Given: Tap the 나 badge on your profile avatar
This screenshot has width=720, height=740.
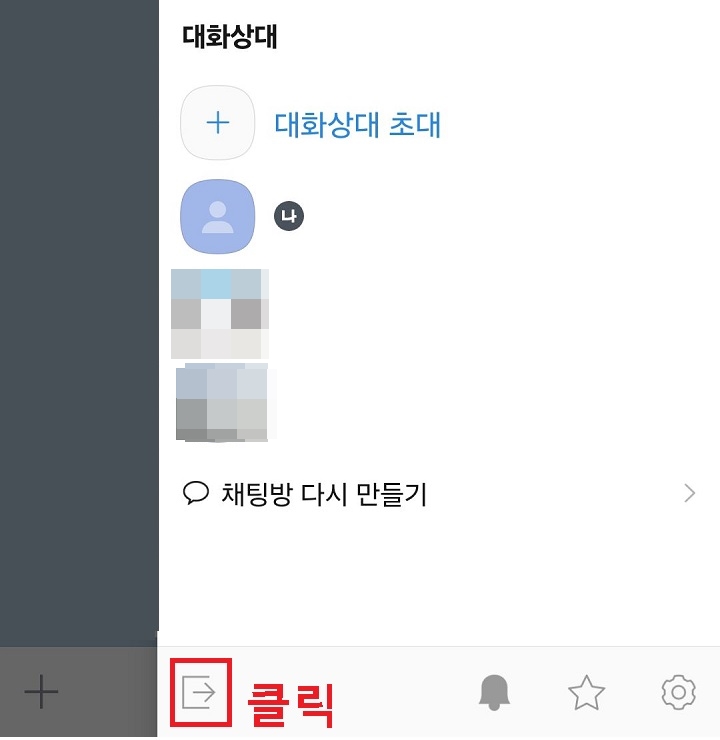Looking at the screenshot, I should [289, 215].
